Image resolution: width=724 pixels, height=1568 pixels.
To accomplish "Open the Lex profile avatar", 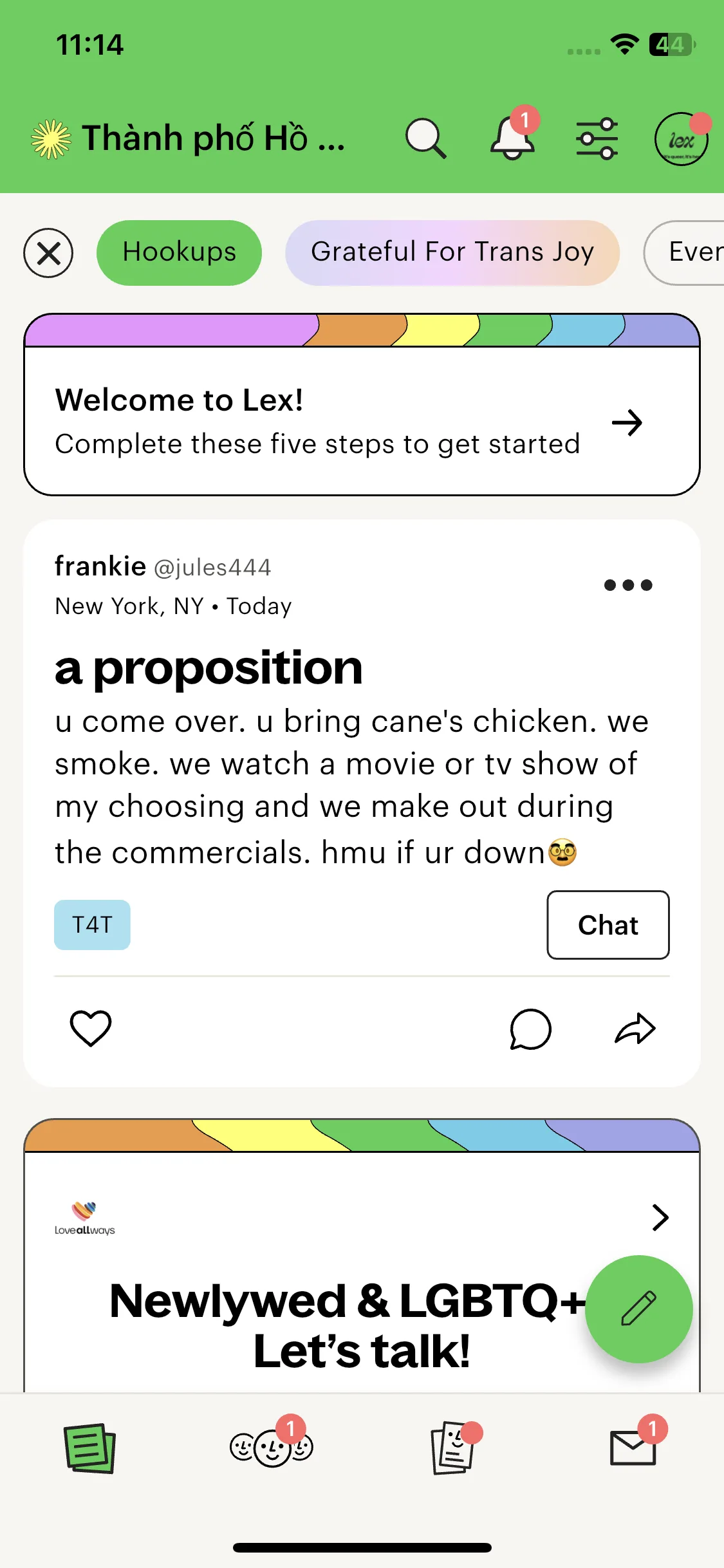I will (x=681, y=139).
